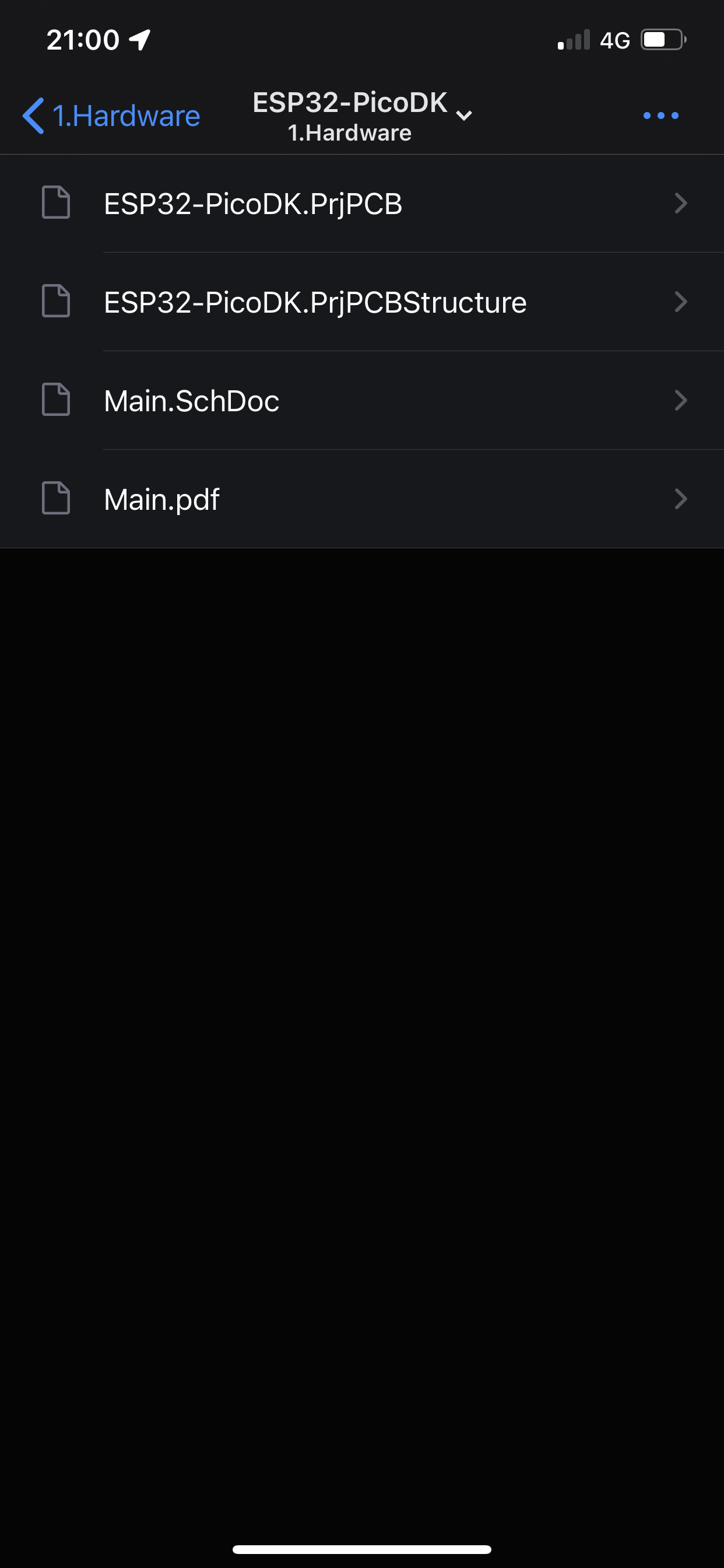Open the file Main.pdf
The image size is (724, 1568).
pos(162,499)
